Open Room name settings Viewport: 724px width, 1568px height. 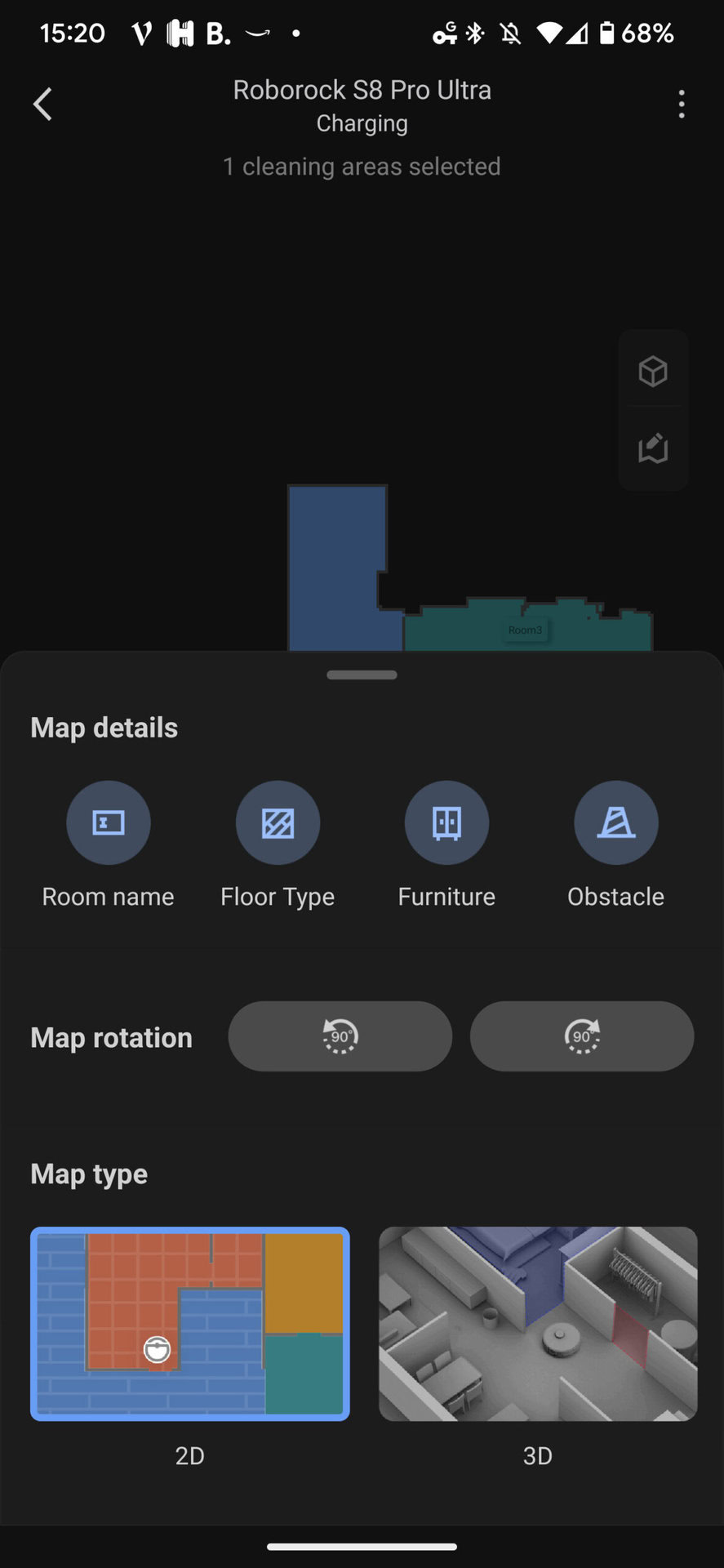point(109,822)
